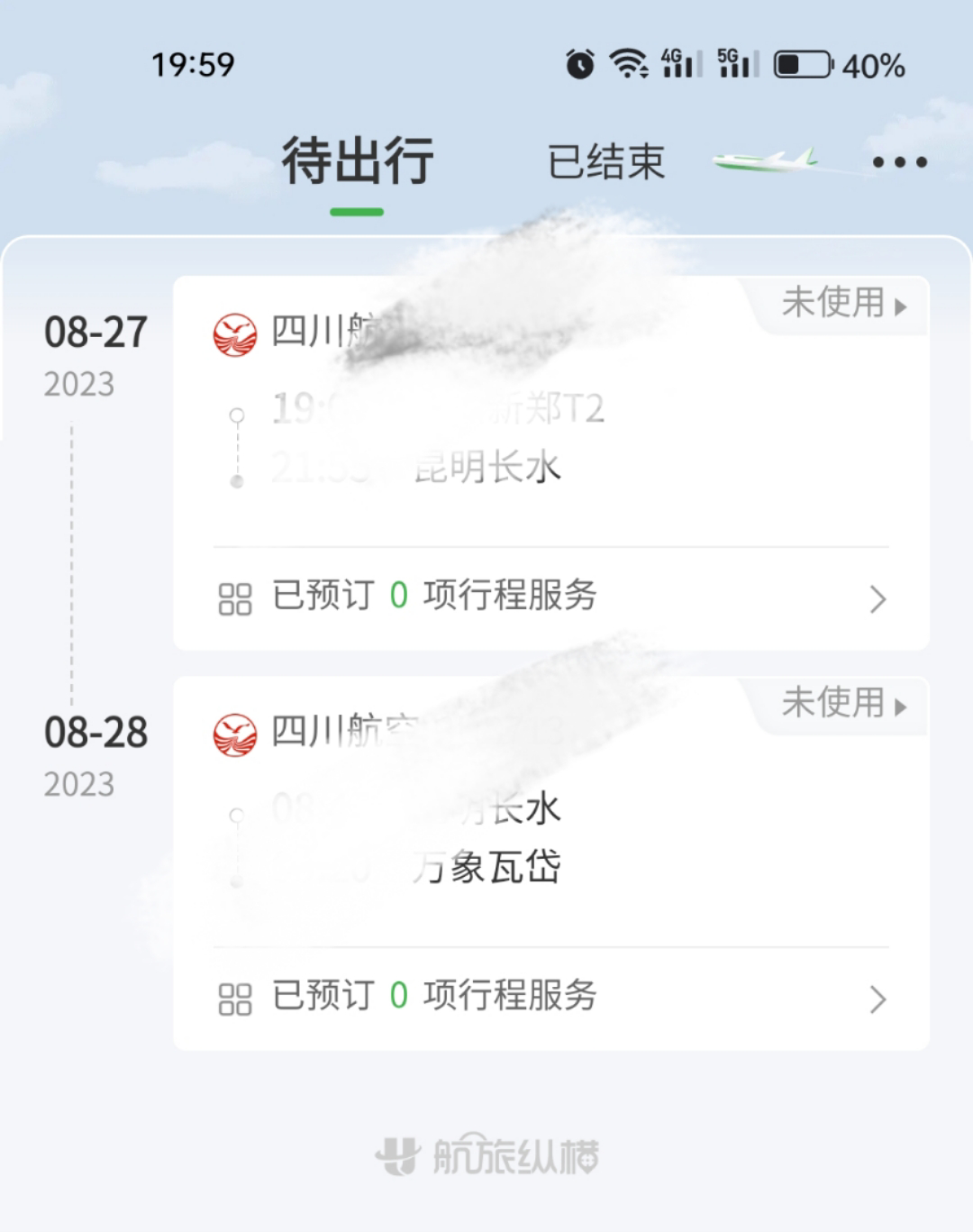Open the three-dot overflow menu
The width and height of the screenshot is (973, 1232).
[x=899, y=163]
